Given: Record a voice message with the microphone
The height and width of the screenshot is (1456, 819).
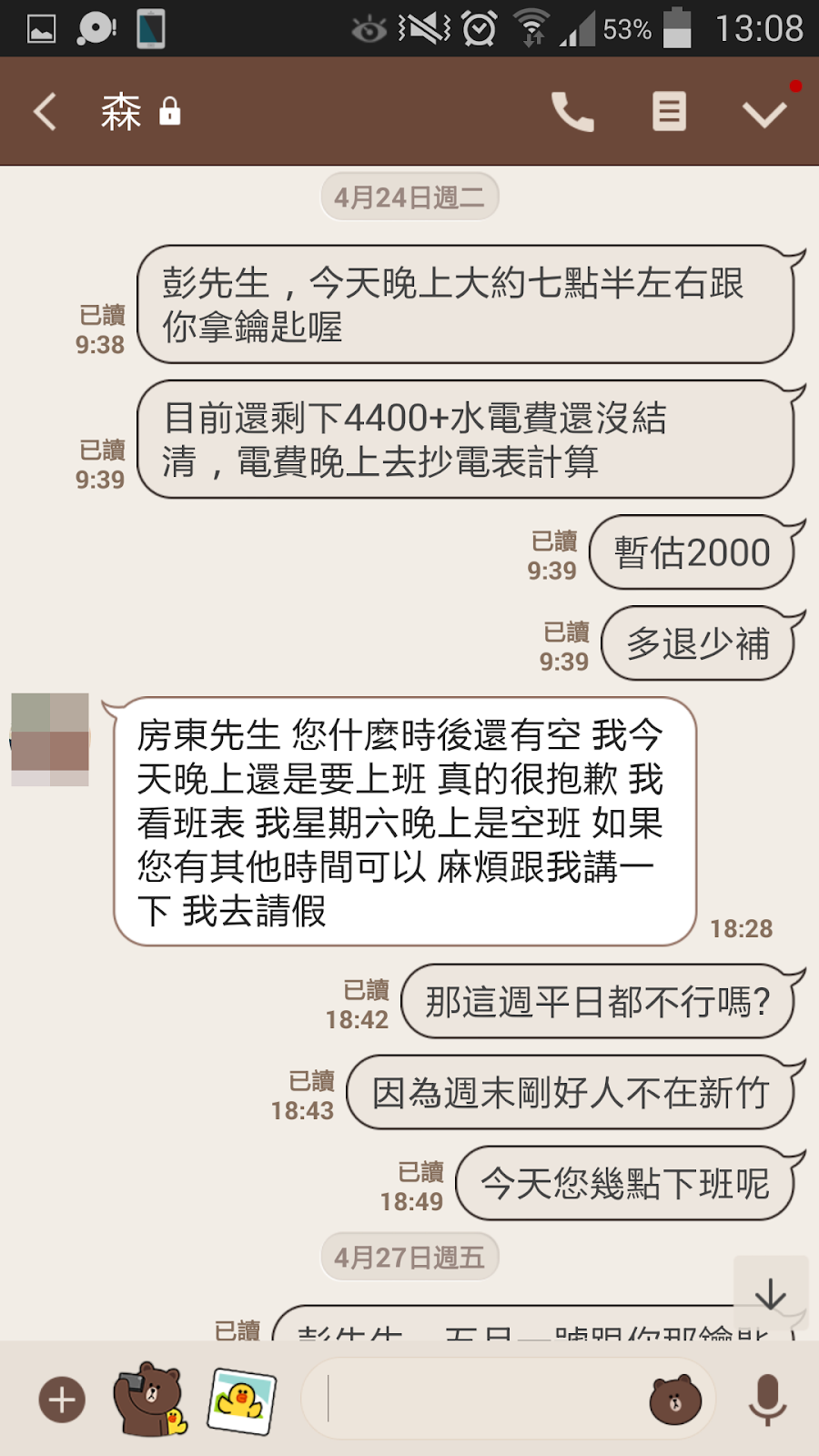Looking at the screenshot, I should point(767,1400).
